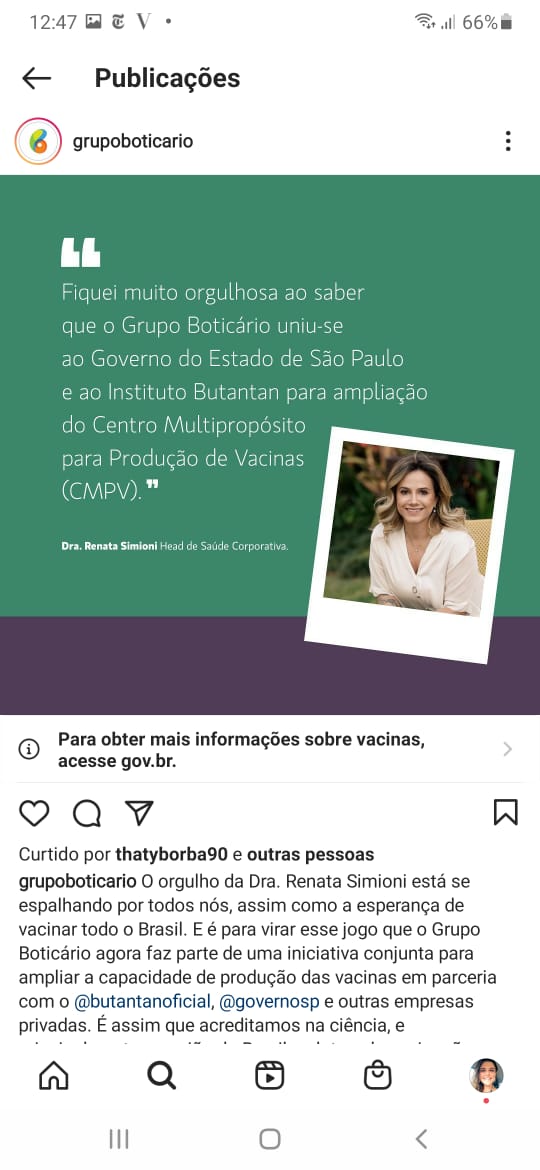Tap the system home button
This screenshot has width=540, height=1170.
[270, 1139]
